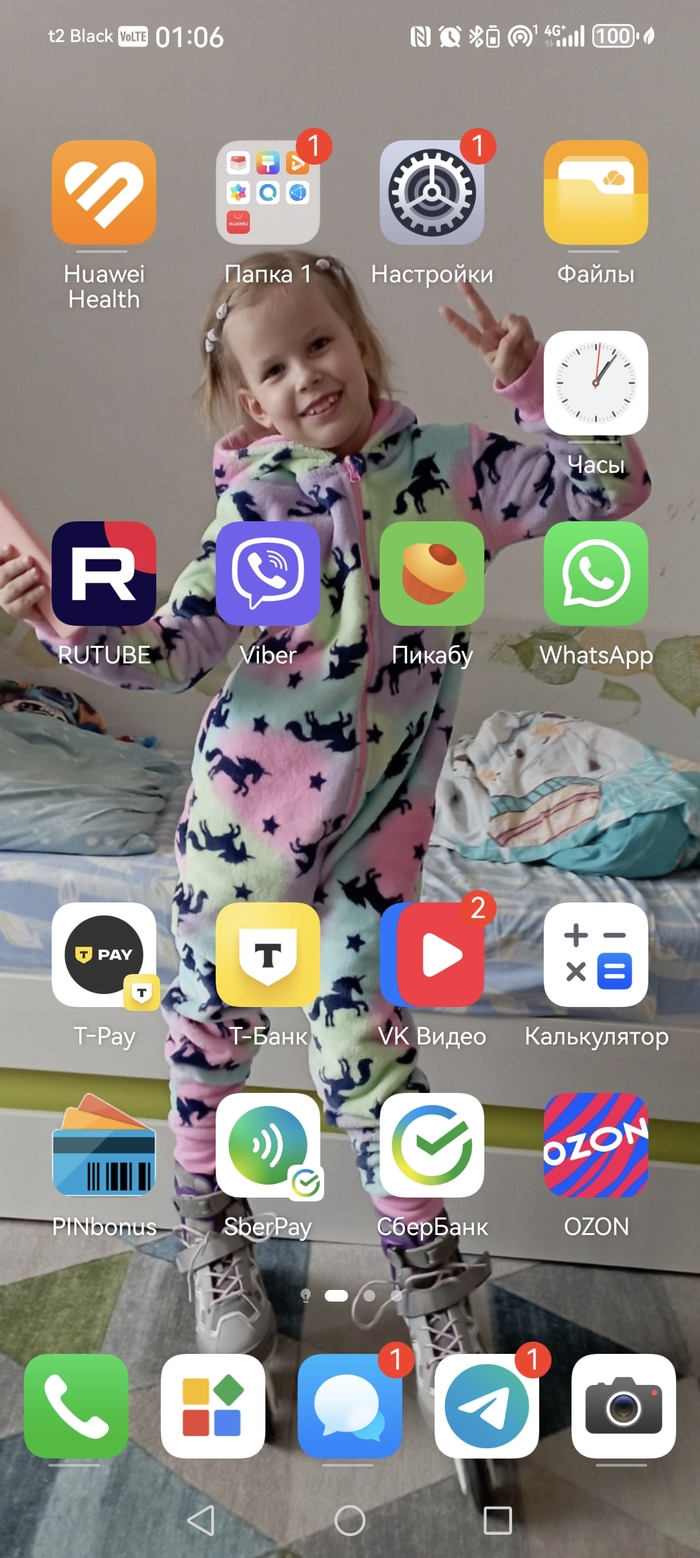This screenshot has width=700, height=1558.
Task: Tap the system back button
Action: (x=201, y=1521)
